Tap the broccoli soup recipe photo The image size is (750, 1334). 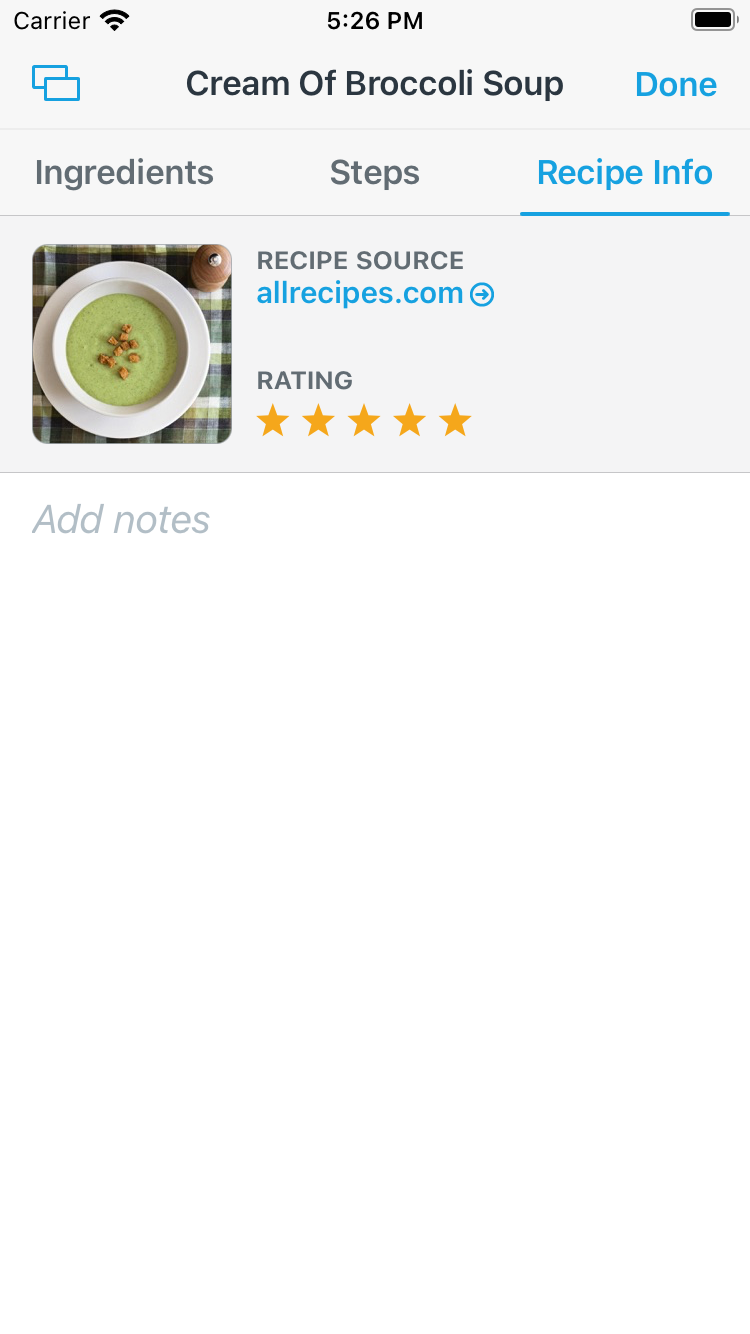(132, 344)
